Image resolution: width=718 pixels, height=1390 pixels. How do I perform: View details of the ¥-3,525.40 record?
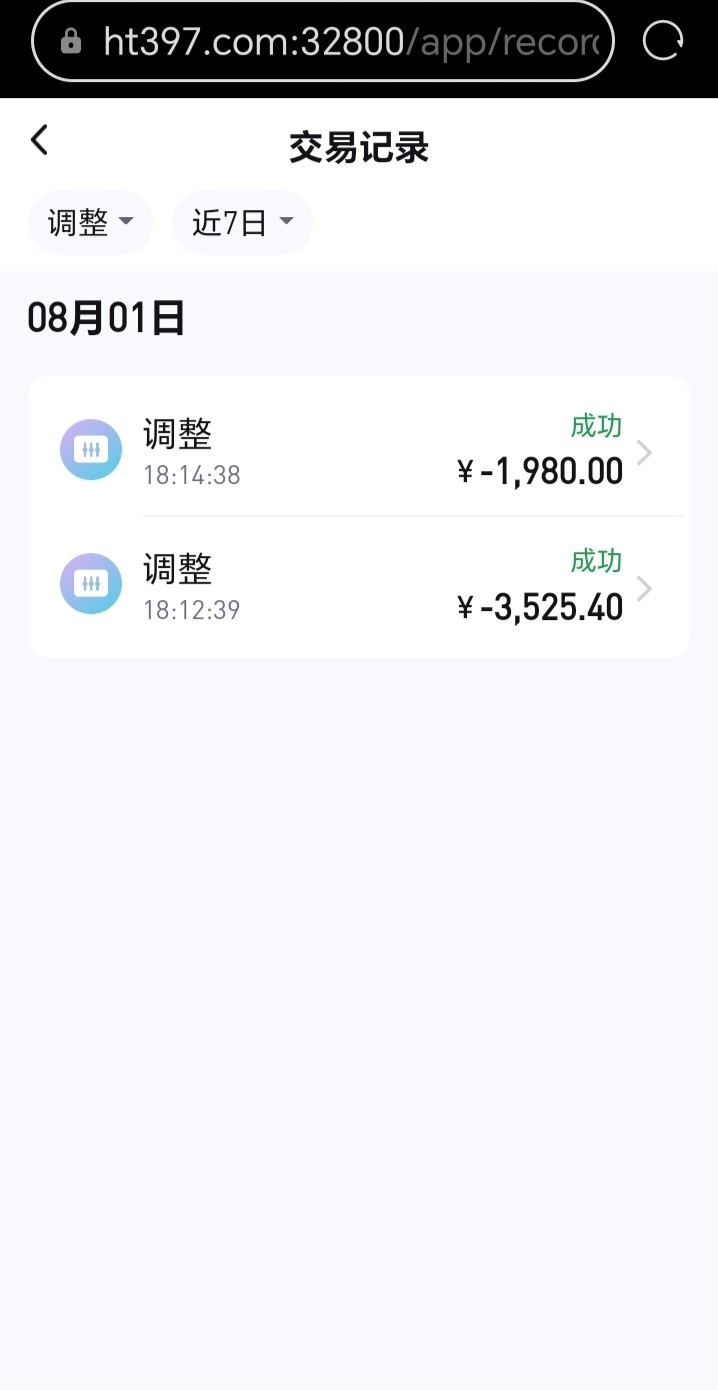(x=358, y=587)
